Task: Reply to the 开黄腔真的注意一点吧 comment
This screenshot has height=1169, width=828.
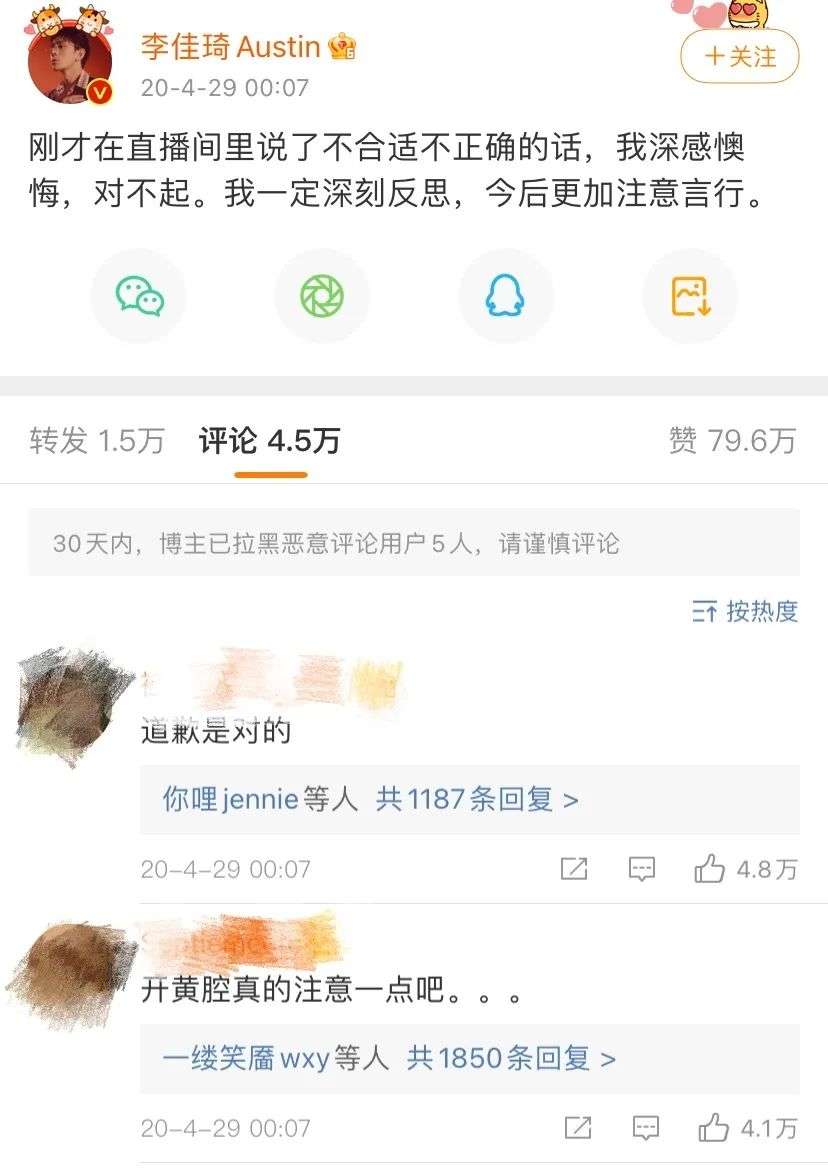Action: coord(646,1128)
